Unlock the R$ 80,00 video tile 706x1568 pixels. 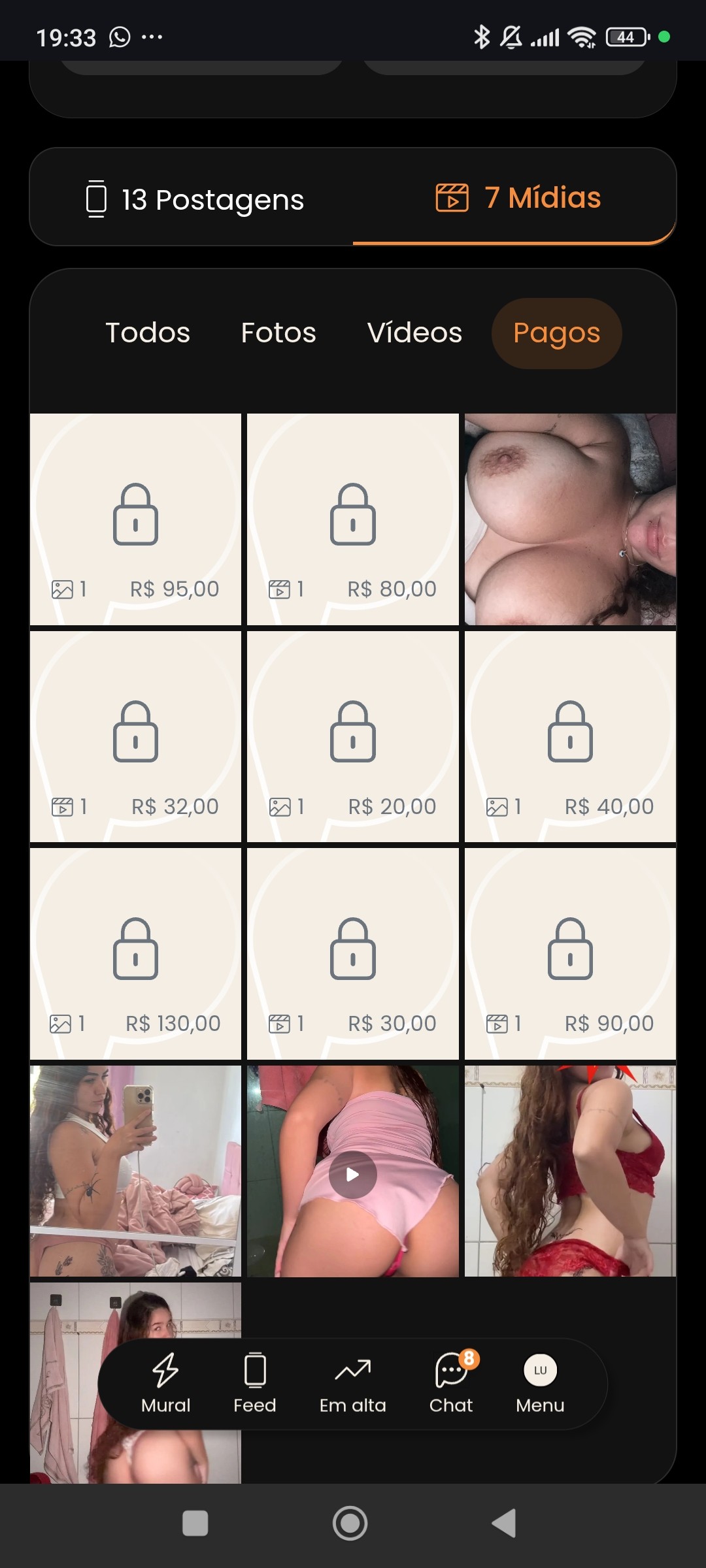point(353,519)
